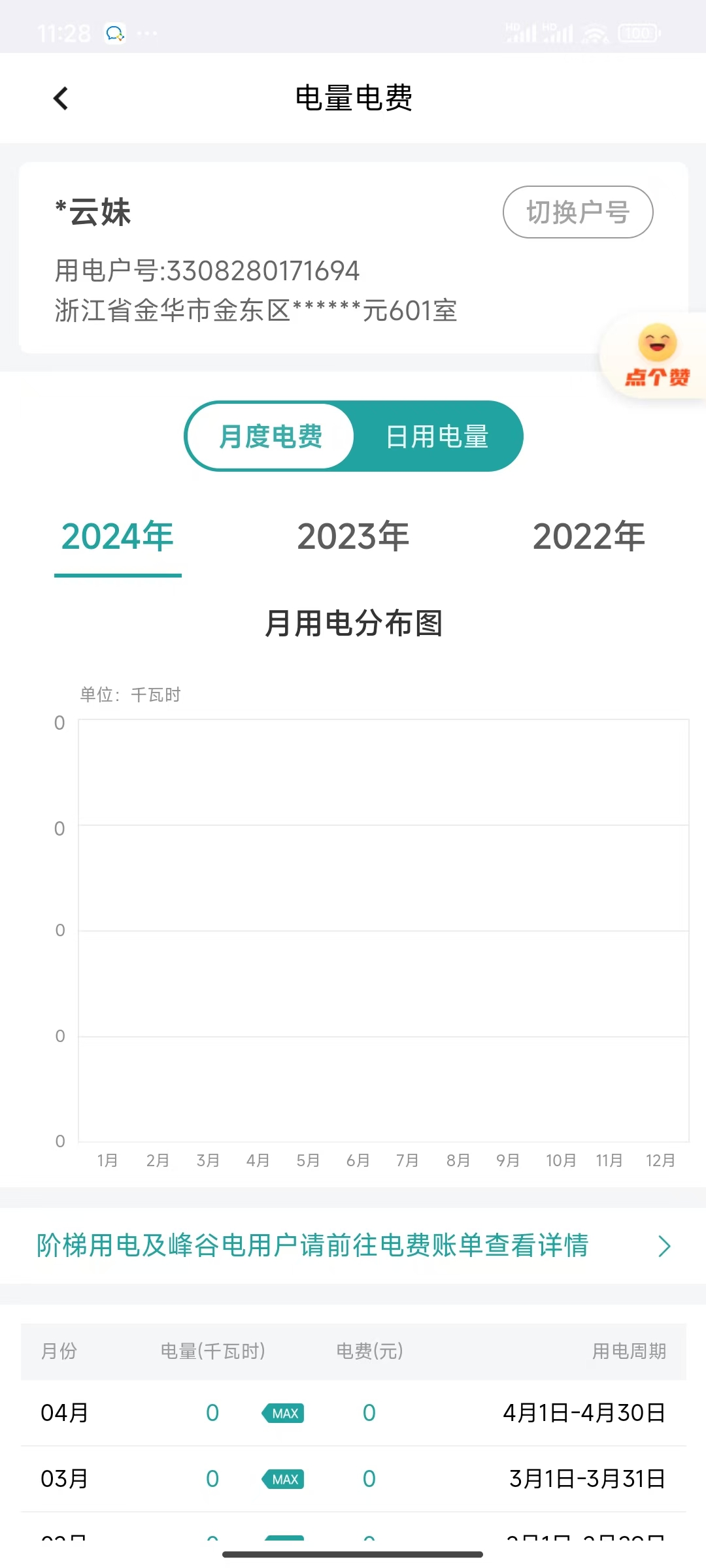Tap 切换户号 to switch account number
The height and width of the screenshot is (1568, 706).
tap(577, 212)
